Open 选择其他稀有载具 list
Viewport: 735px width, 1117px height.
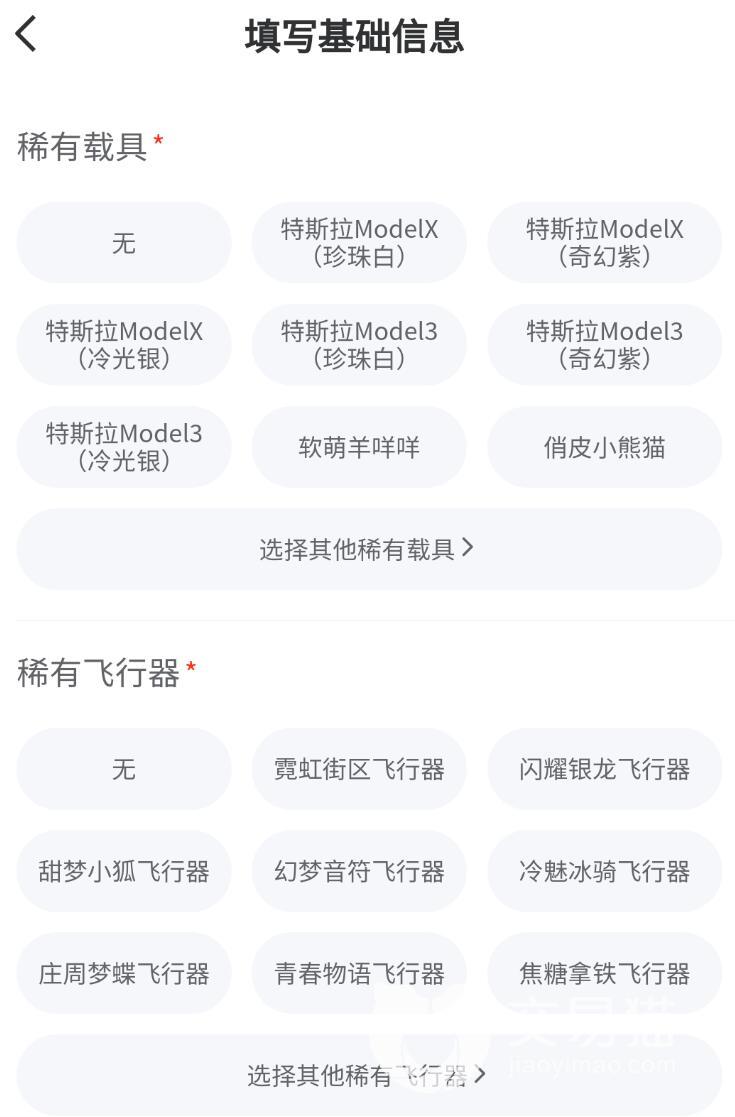pos(368,549)
